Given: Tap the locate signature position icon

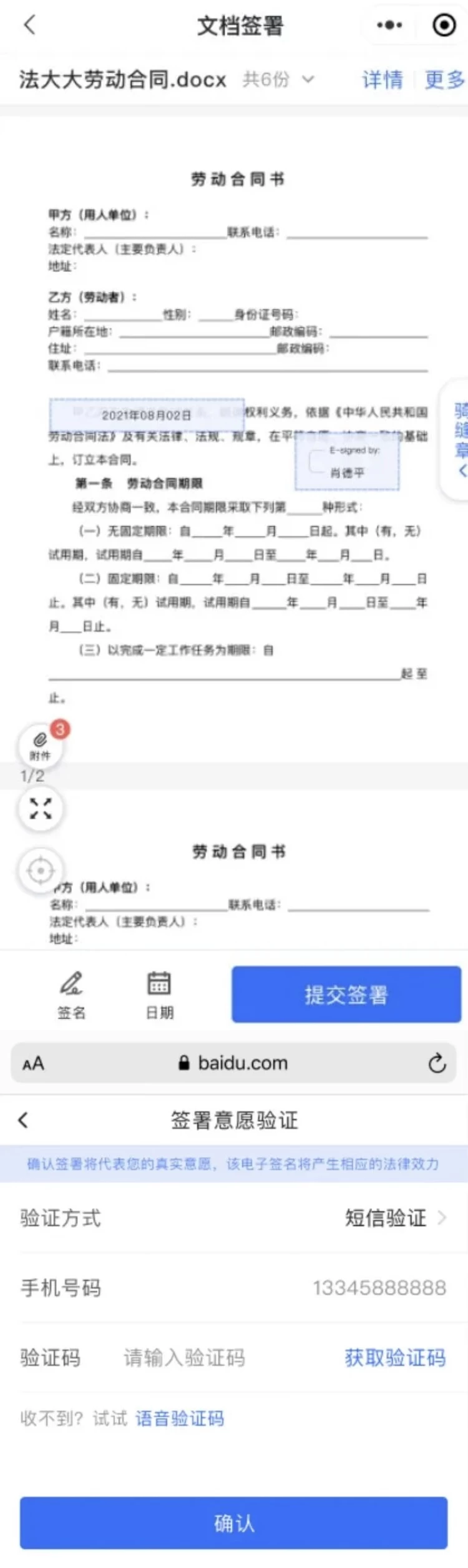Looking at the screenshot, I should click(x=41, y=870).
